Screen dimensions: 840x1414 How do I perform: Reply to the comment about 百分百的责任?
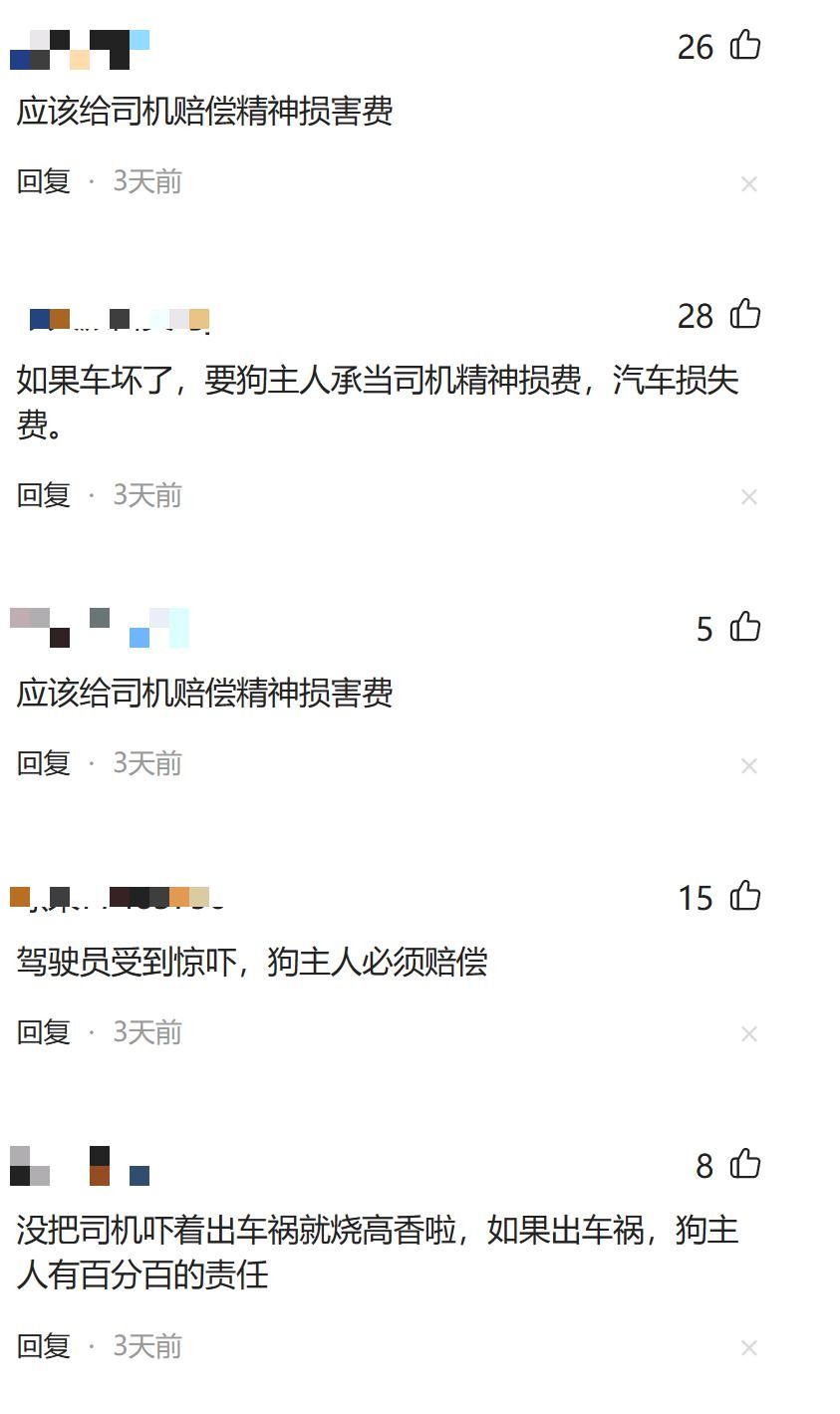(x=44, y=1346)
